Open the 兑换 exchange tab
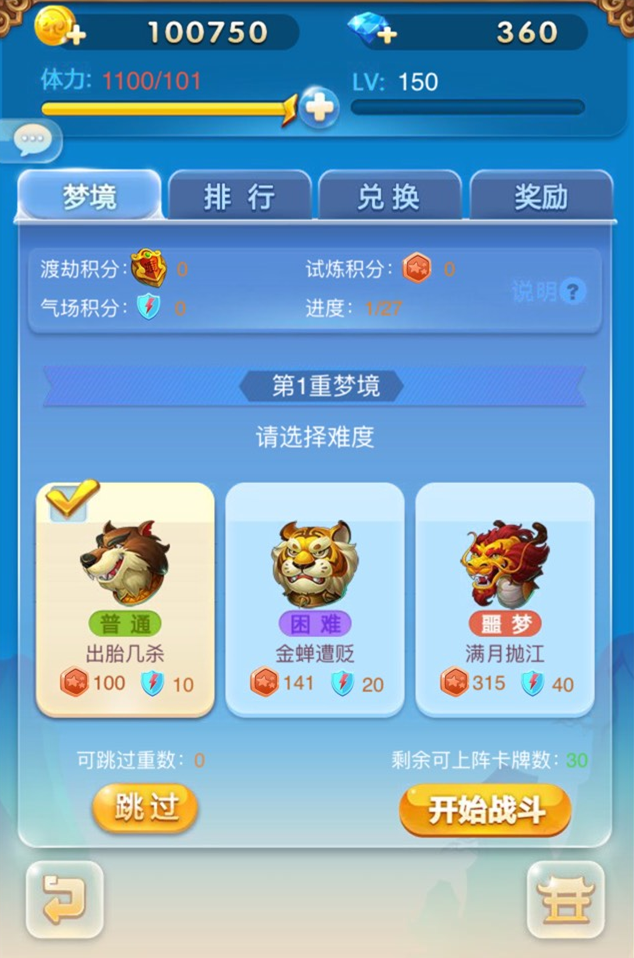 [389, 197]
